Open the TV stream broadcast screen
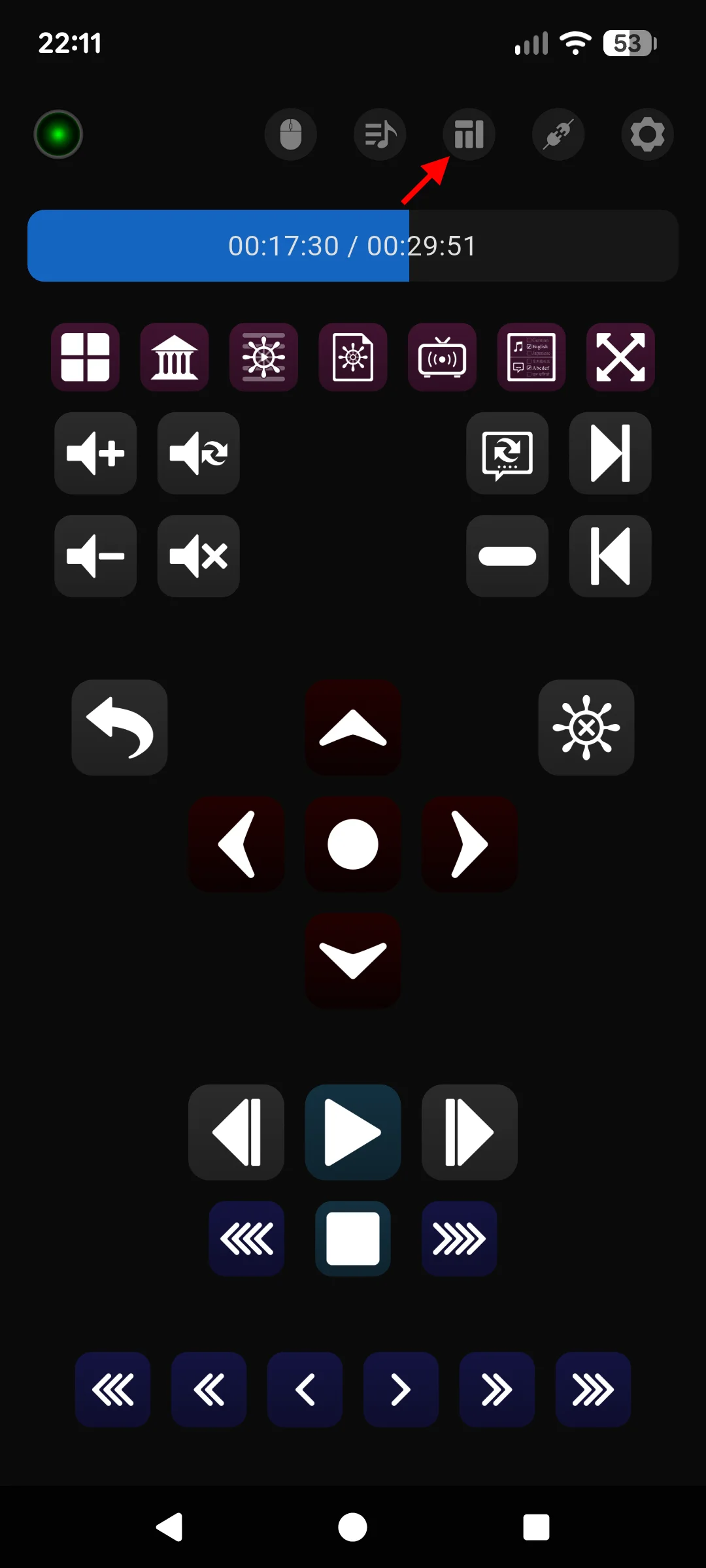Viewport: 706px width, 1568px height. (441, 357)
